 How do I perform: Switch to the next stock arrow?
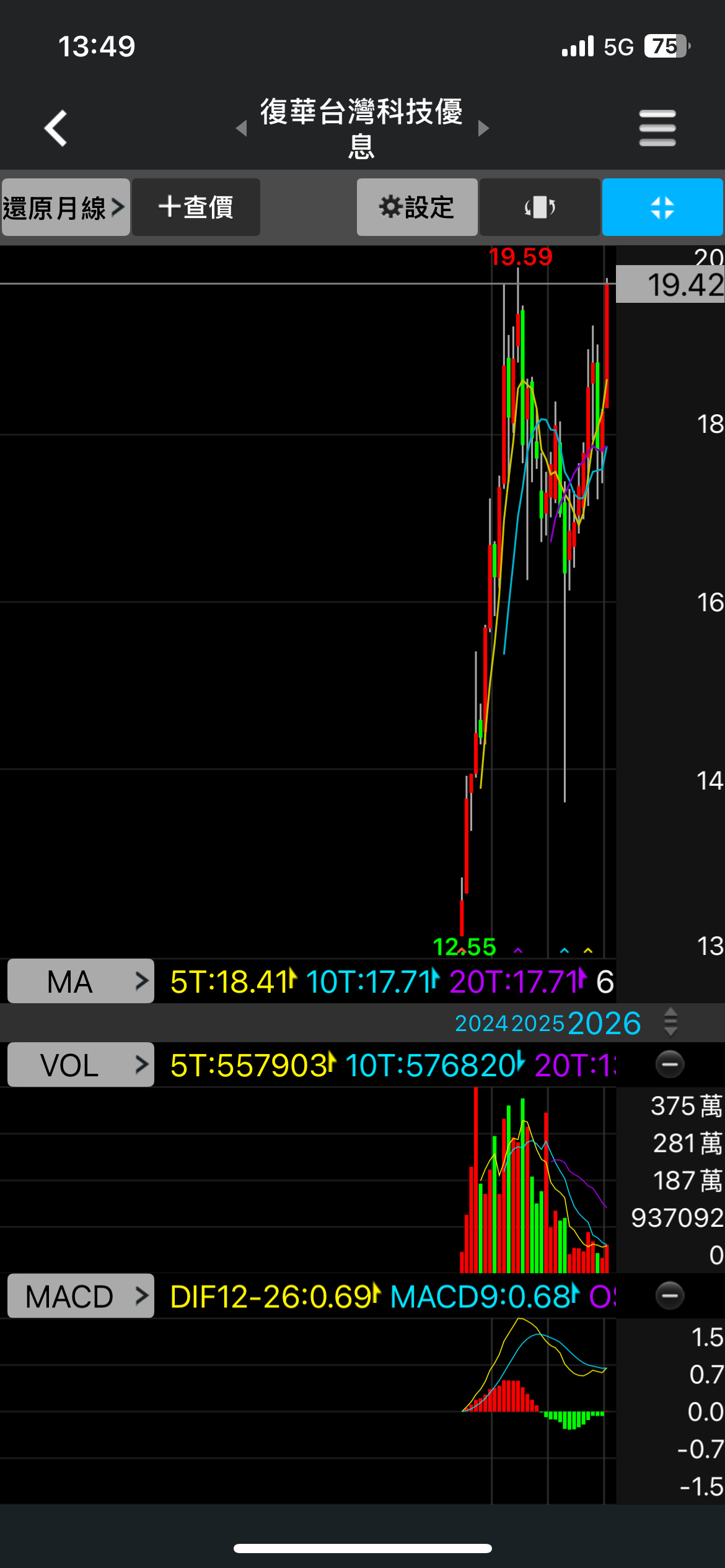(x=484, y=128)
